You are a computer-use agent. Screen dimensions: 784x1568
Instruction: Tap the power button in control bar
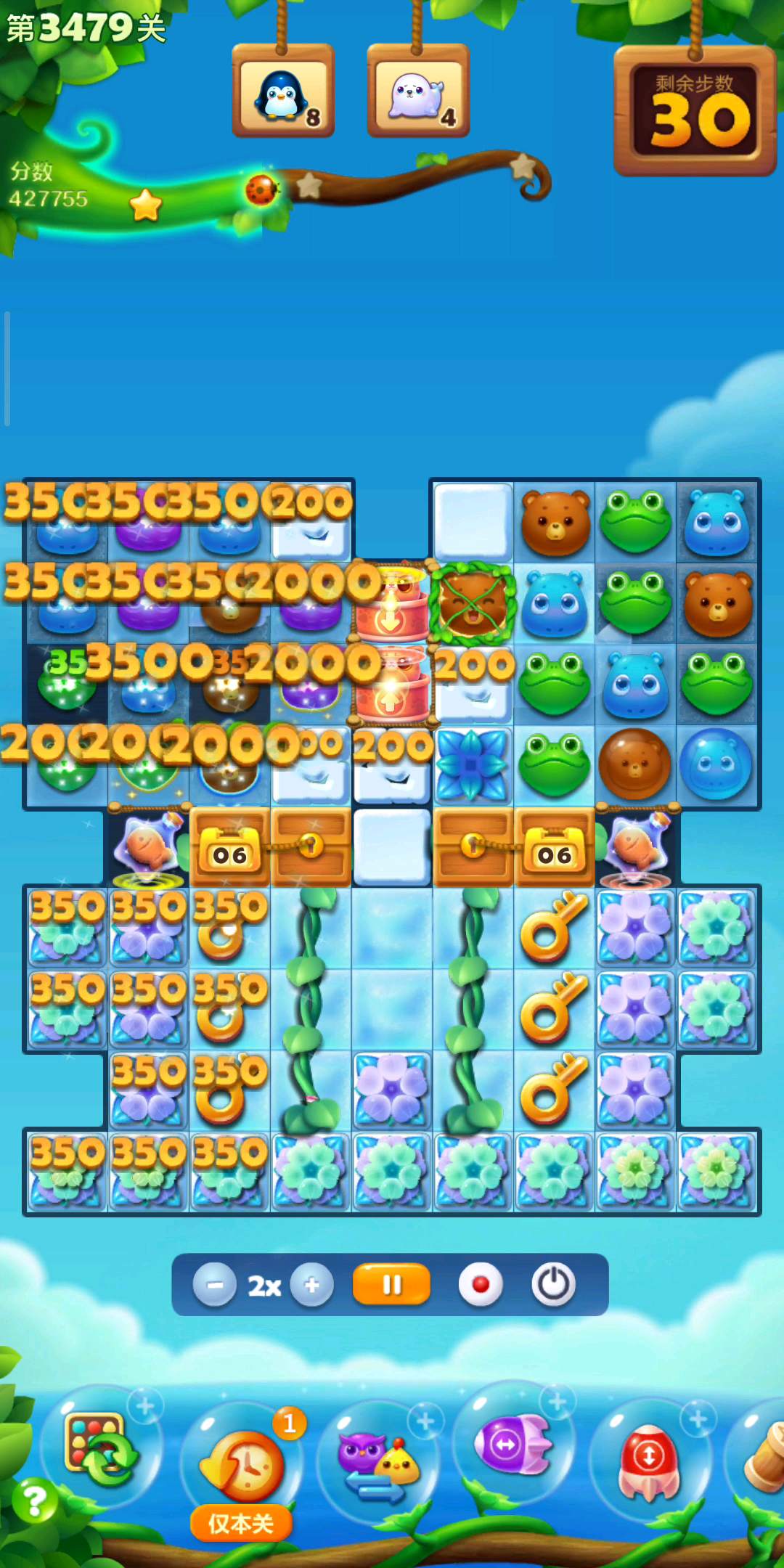click(x=554, y=1285)
